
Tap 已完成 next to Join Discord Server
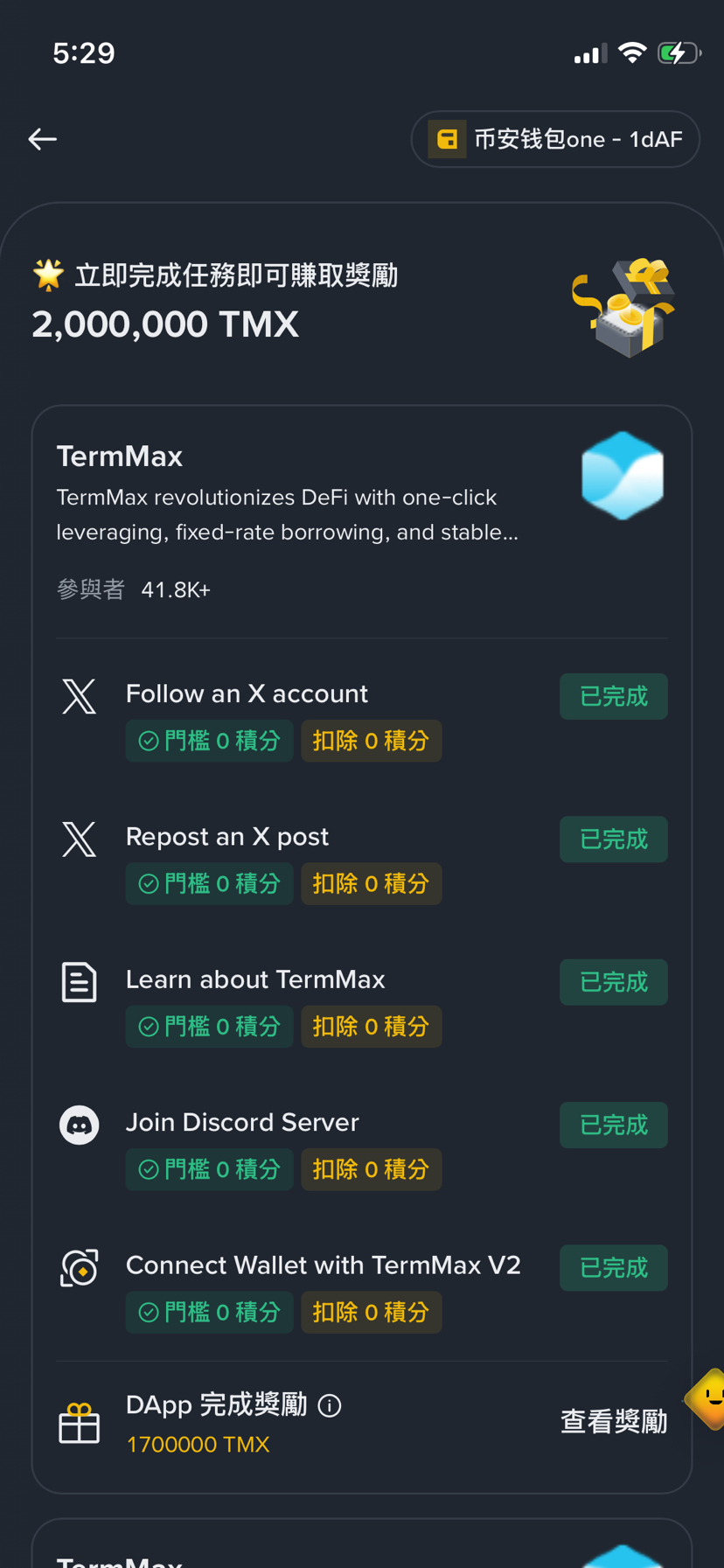614,1125
